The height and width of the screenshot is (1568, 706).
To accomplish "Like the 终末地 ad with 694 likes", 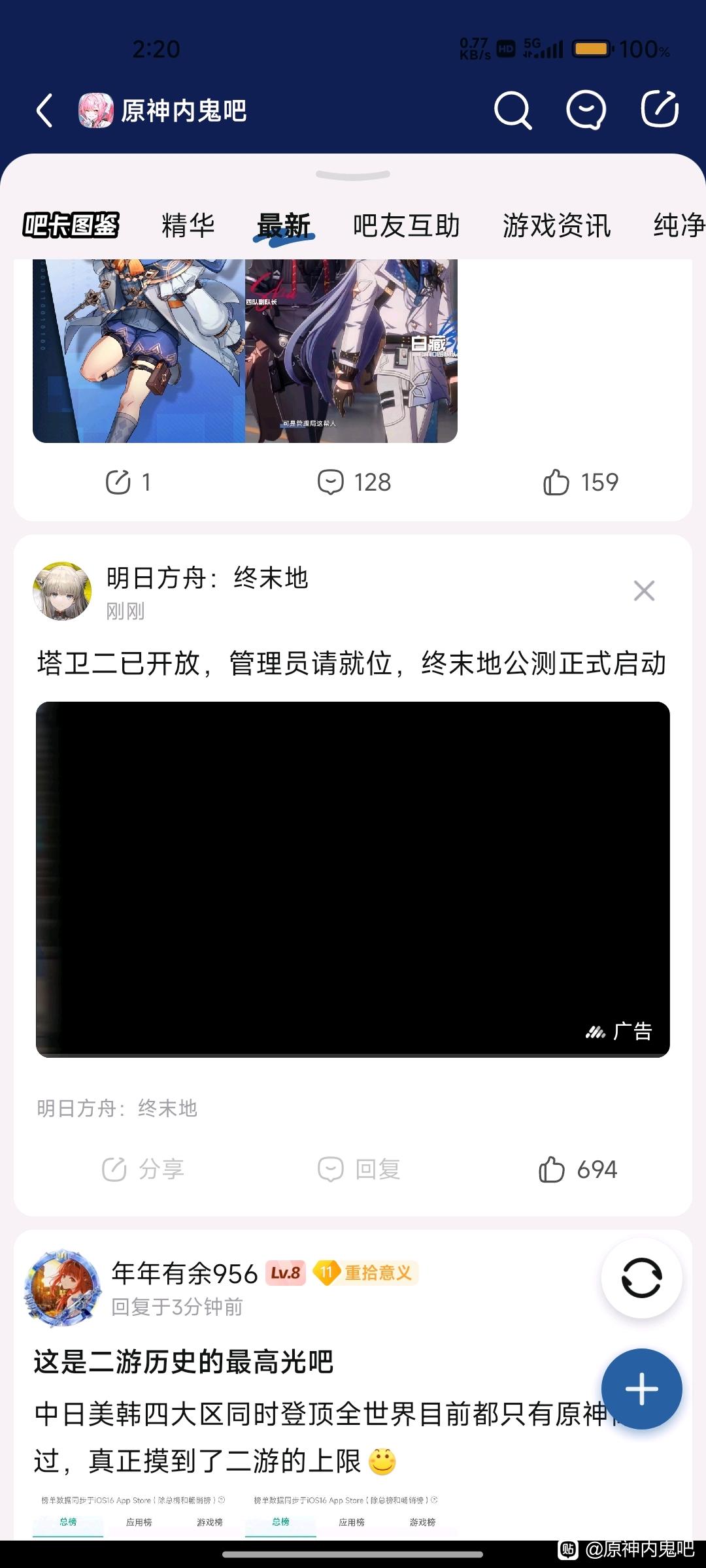I will click(578, 1169).
